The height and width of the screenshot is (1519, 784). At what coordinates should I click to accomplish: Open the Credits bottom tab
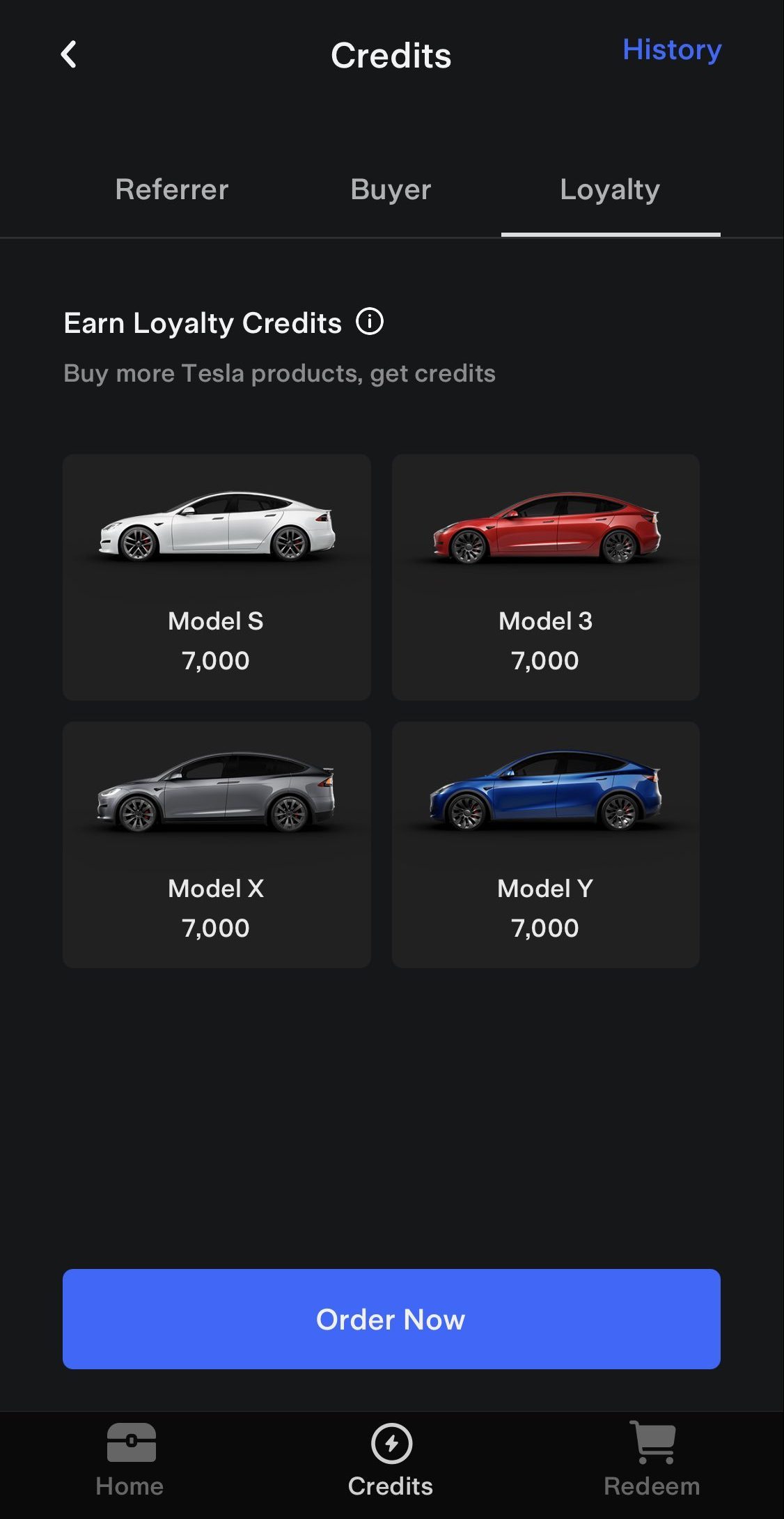(391, 1459)
